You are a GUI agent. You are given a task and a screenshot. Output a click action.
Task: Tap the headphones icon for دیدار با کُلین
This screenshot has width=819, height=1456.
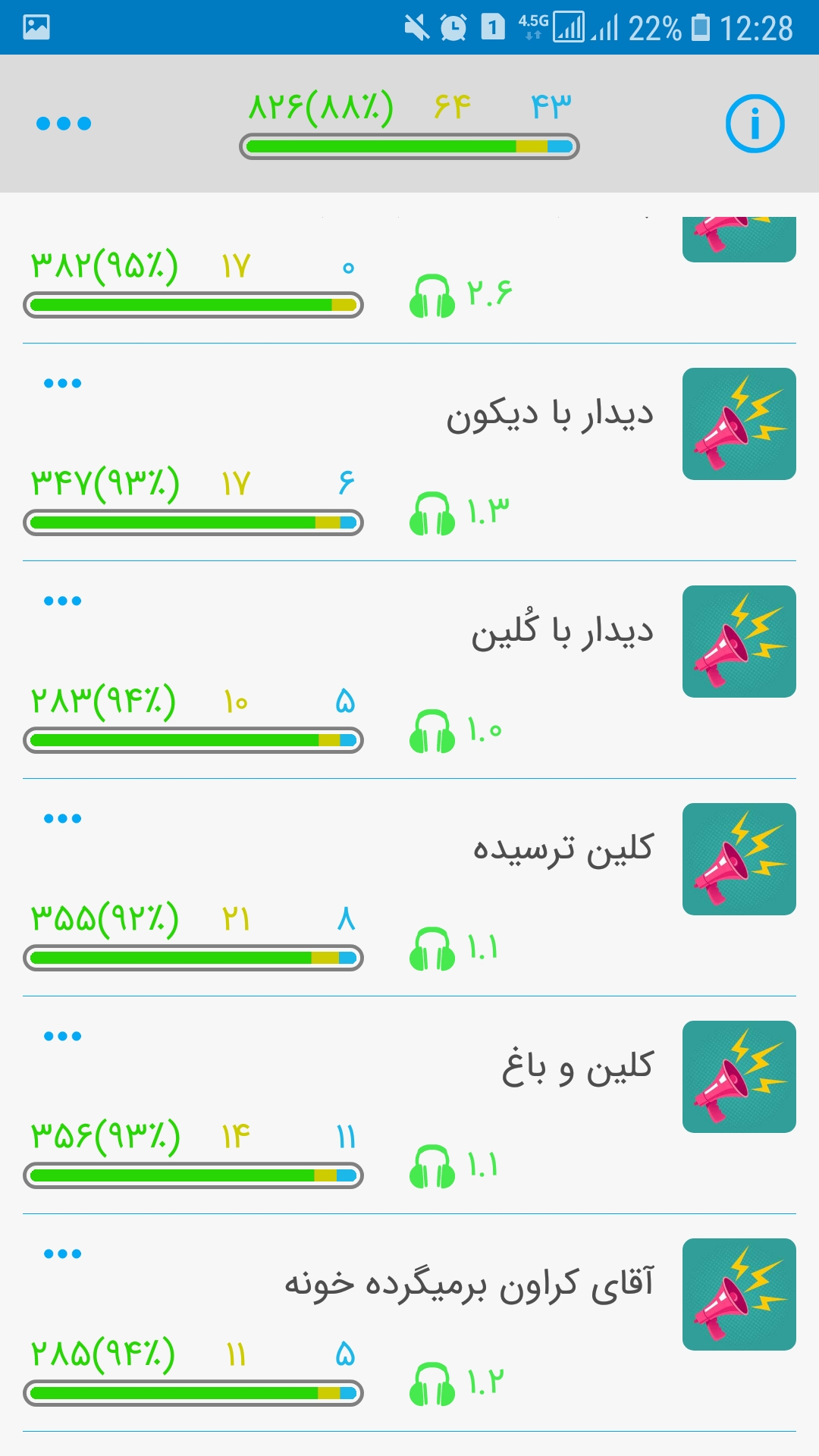(x=432, y=731)
